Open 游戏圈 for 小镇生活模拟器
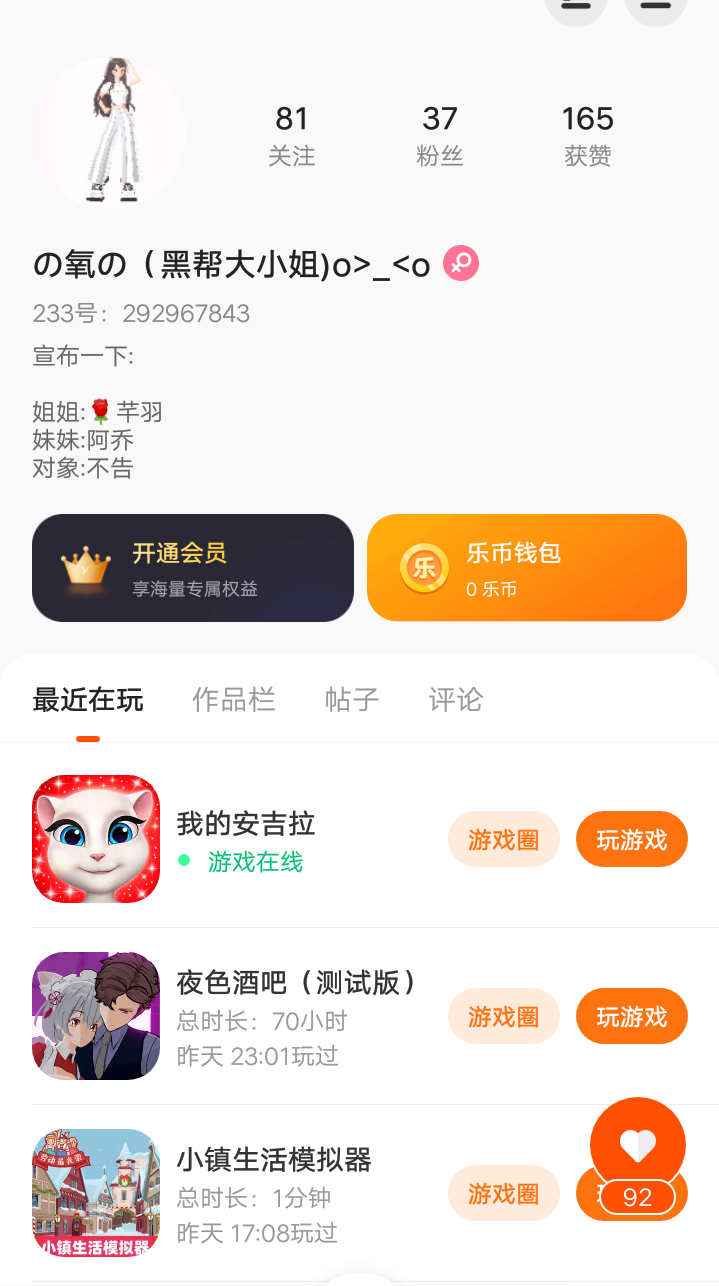This screenshot has width=719, height=1286. coord(503,1193)
